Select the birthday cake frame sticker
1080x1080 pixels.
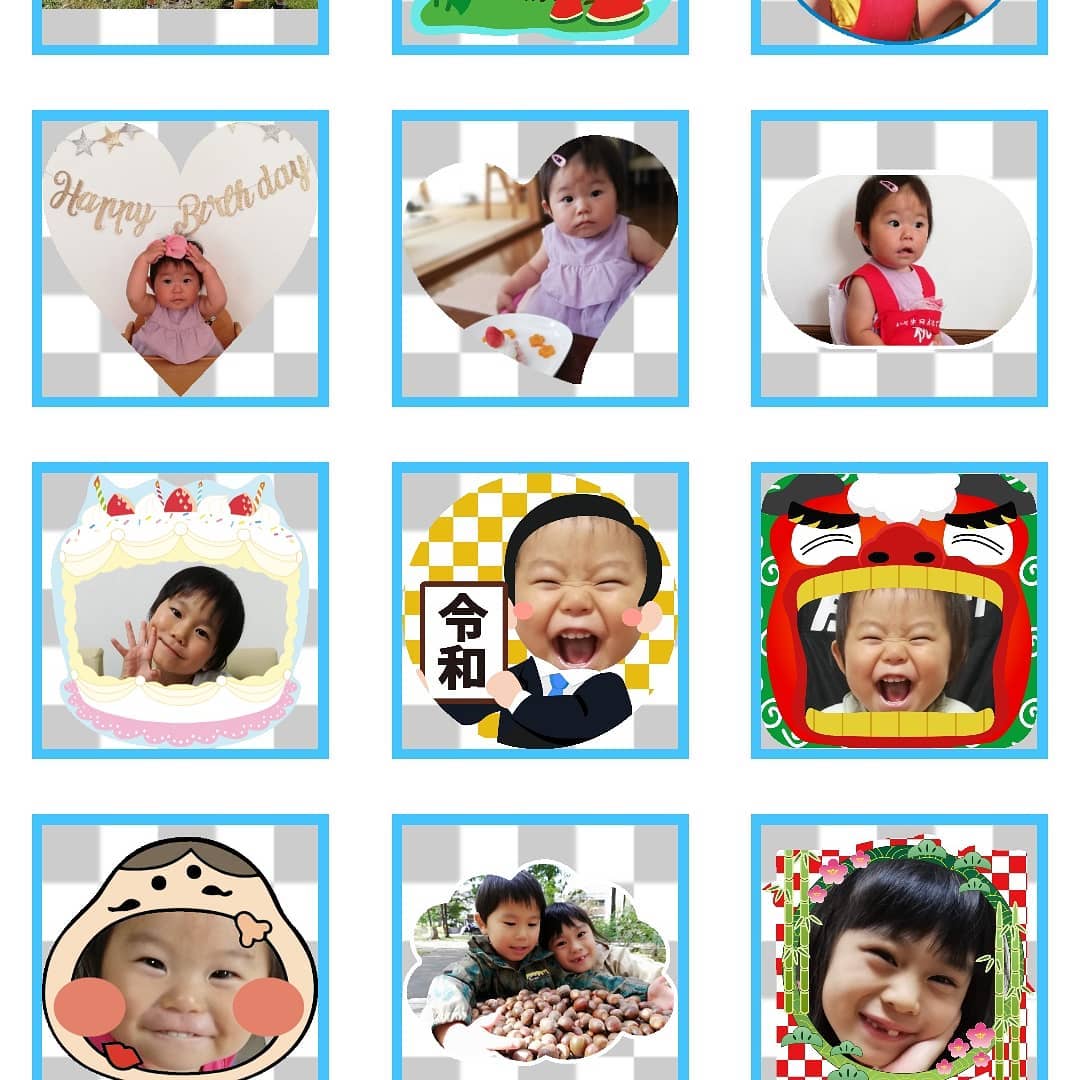point(180,610)
